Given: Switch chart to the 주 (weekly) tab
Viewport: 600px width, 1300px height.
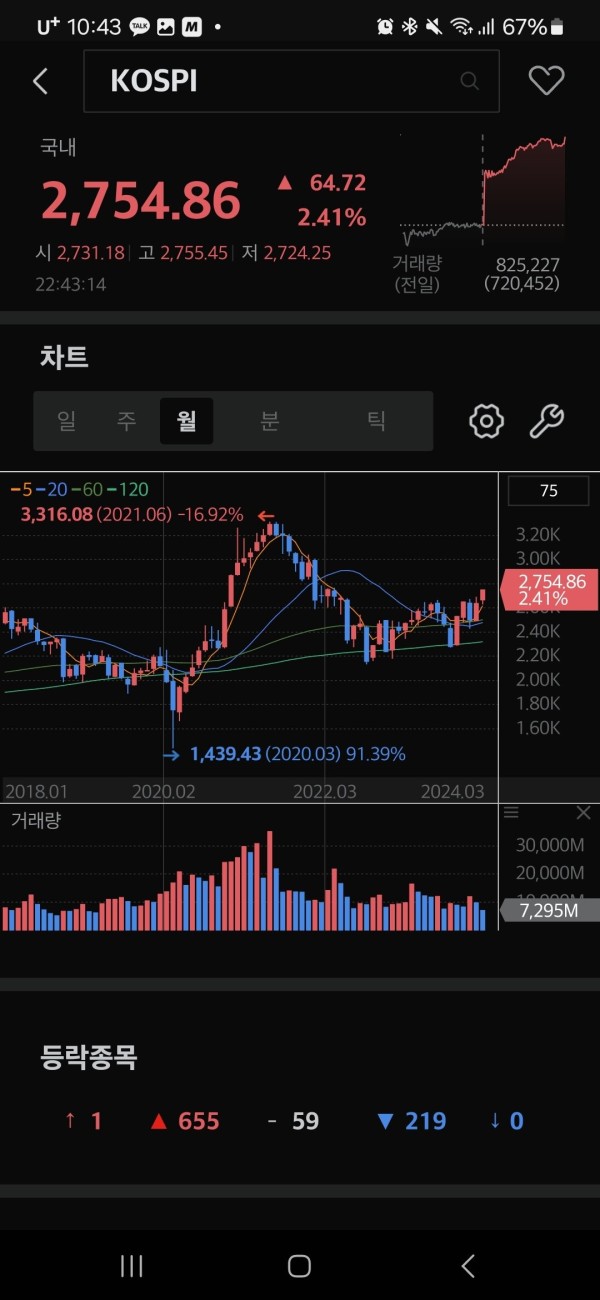Looking at the screenshot, I should pos(126,421).
